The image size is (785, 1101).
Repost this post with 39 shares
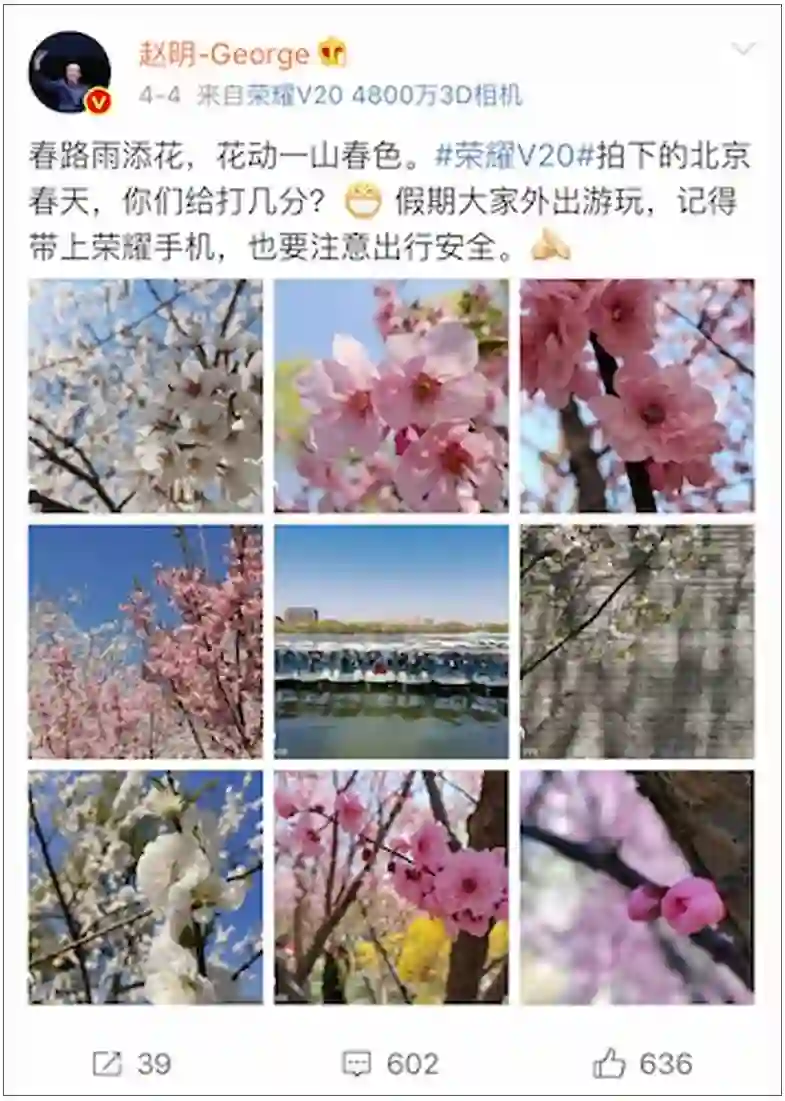click(132, 1063)
